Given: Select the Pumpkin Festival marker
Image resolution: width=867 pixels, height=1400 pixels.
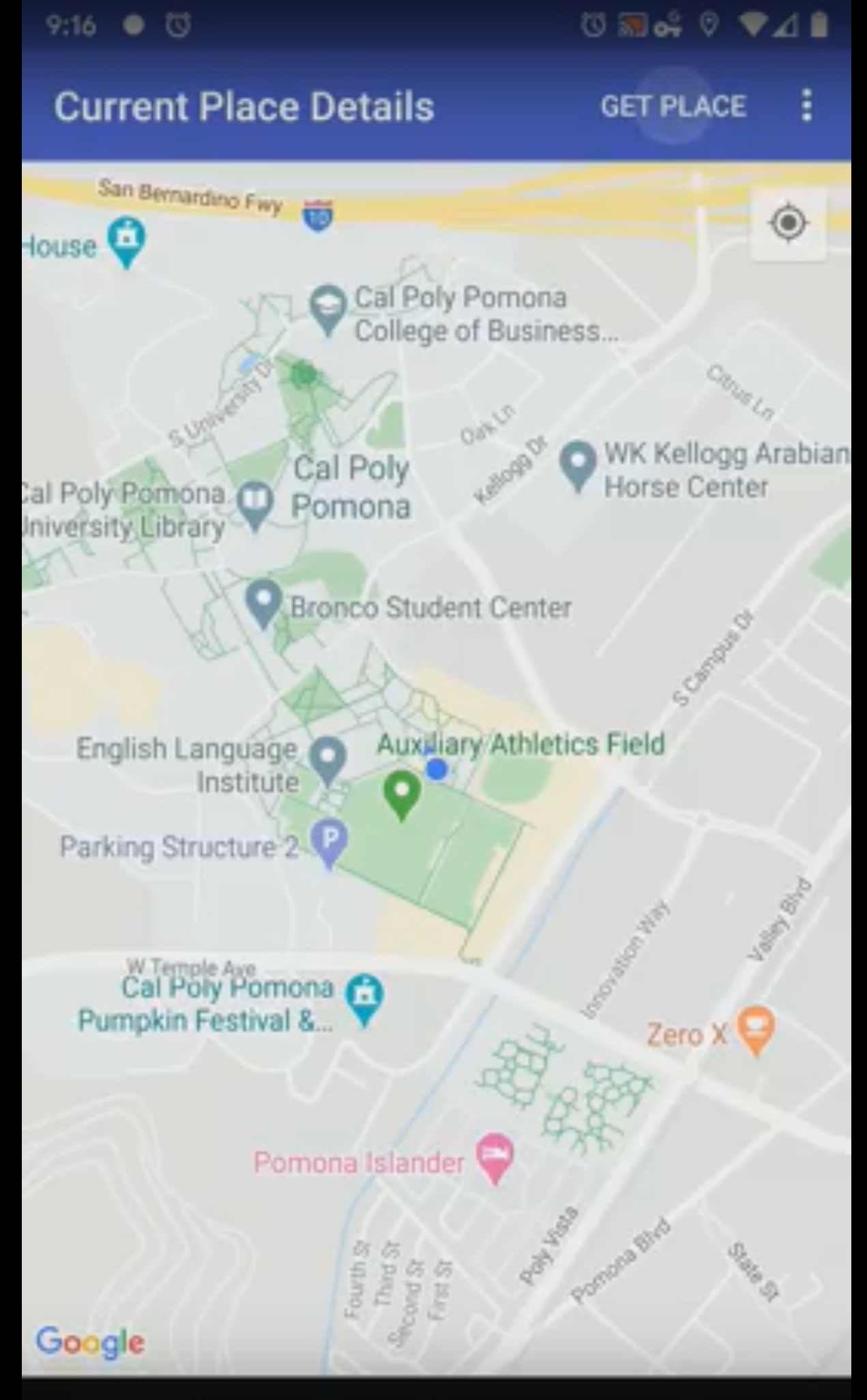Looking at the screenshot, I should pyautogui.click(x=365, y=997).
